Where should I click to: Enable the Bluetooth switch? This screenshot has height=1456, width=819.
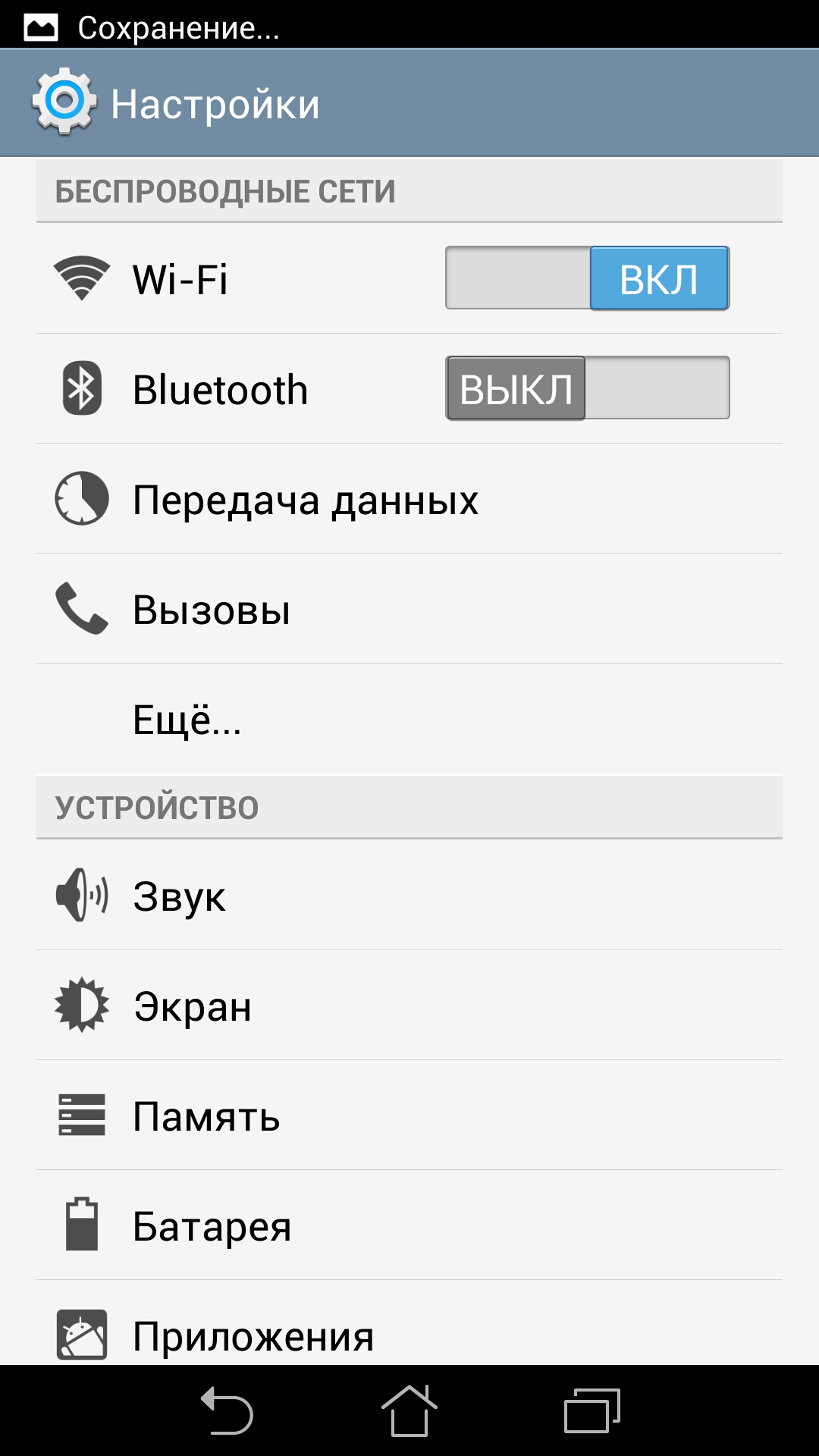587,388
